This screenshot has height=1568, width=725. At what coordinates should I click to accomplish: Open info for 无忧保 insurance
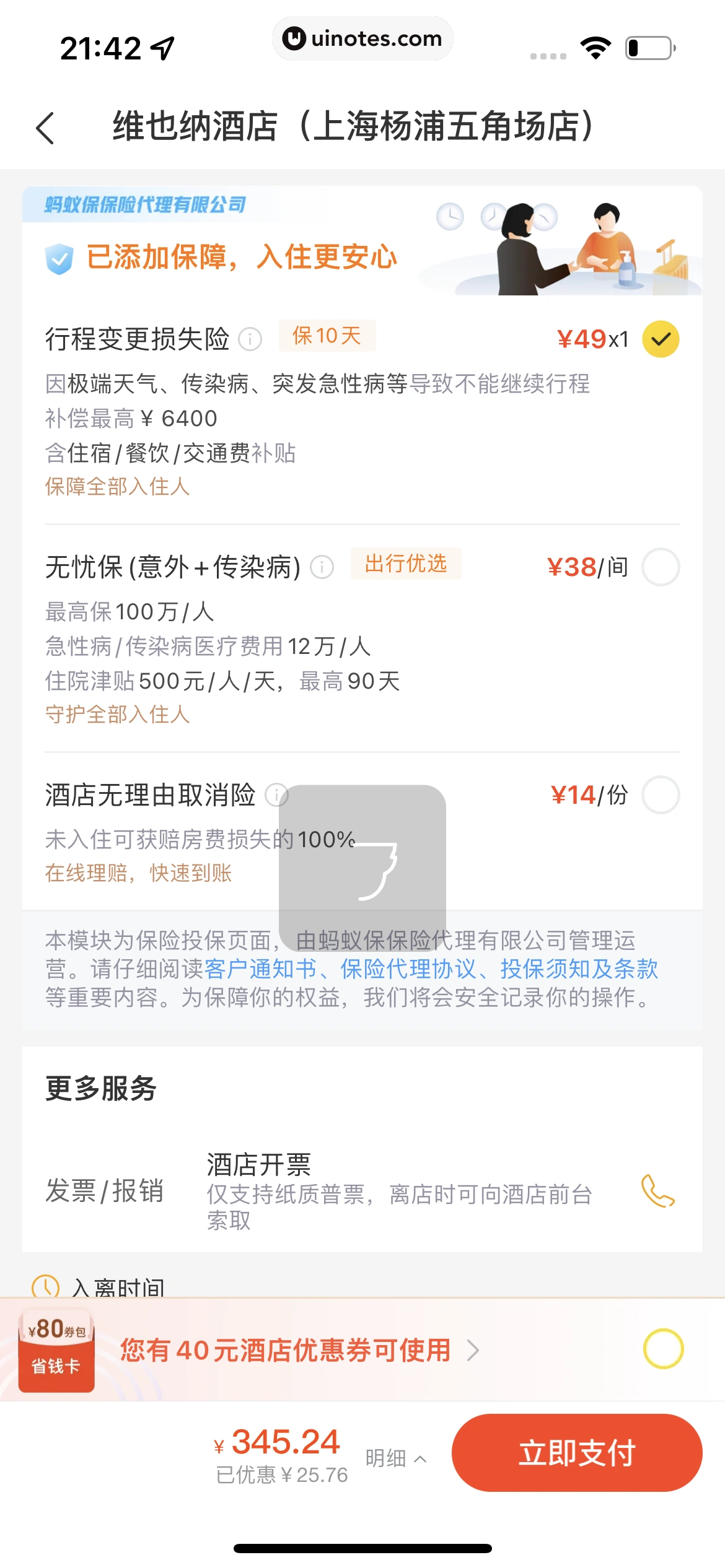point(322,567)
